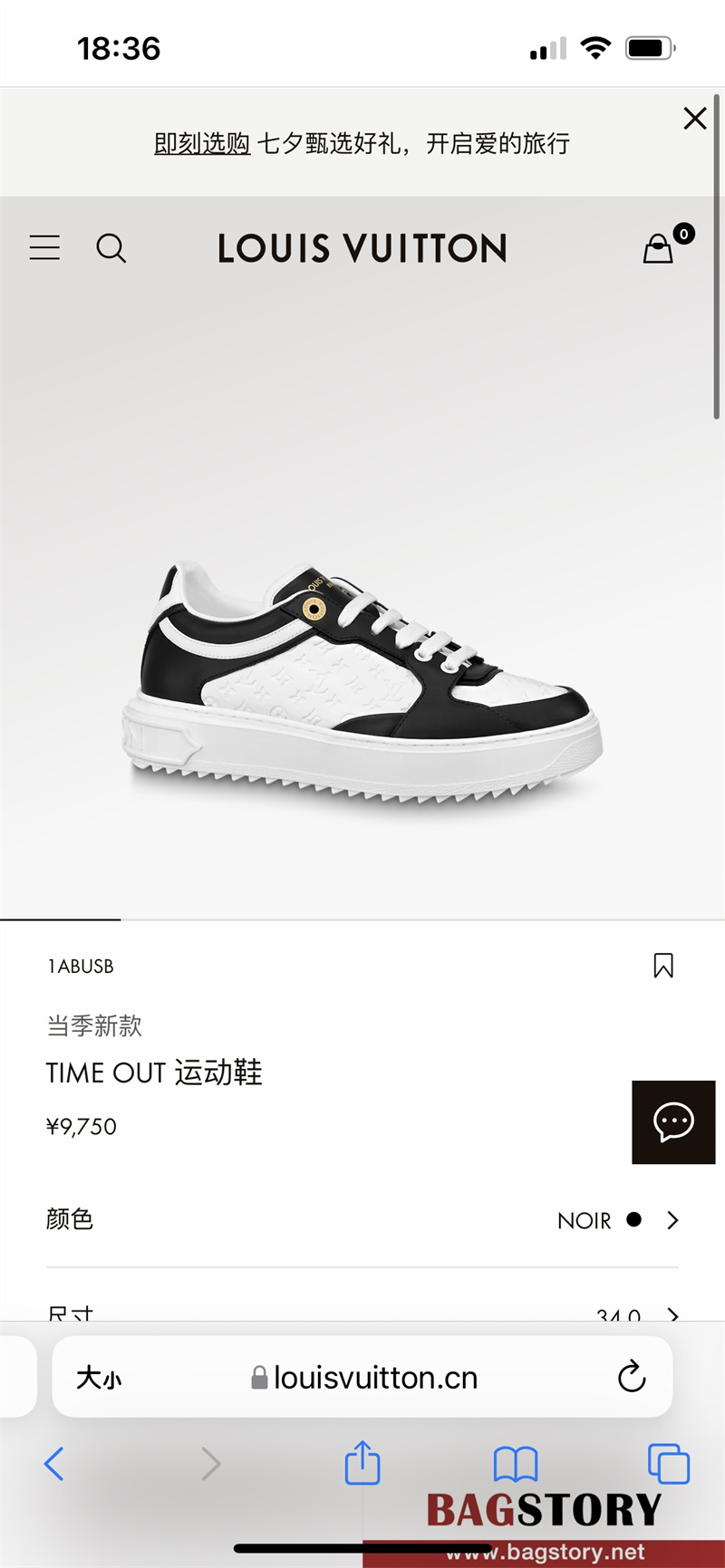Image resolution: width=725 pixels, height=1568 pixels.
Task: Open the 大小 page settings
Action: pyautogui.click(x=98, y=1378)
